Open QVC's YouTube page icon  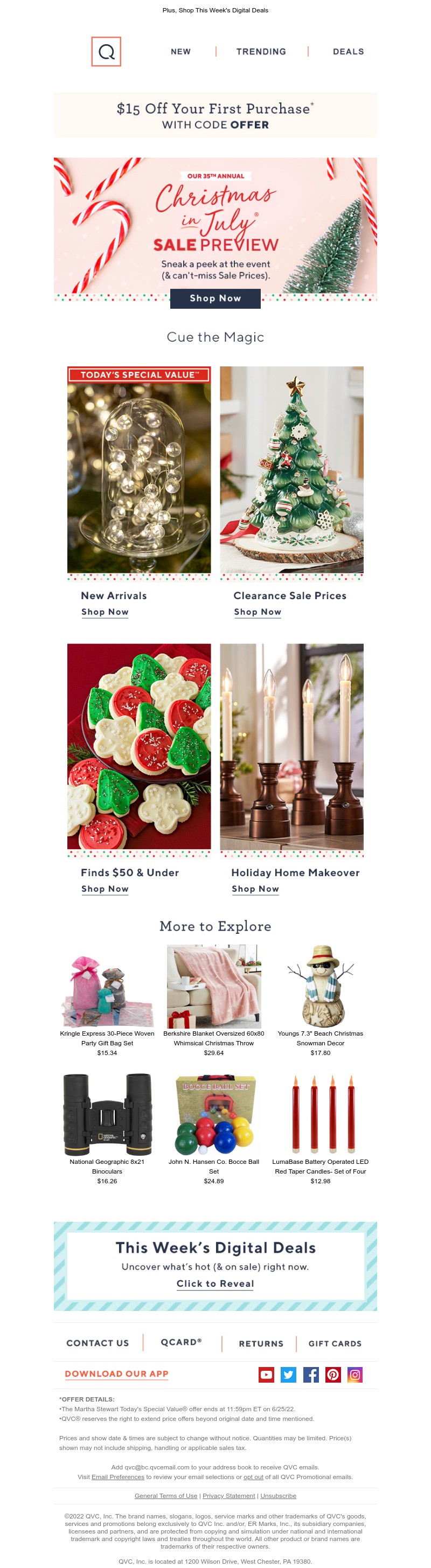pyautogui.click(x=266, y=1375)
